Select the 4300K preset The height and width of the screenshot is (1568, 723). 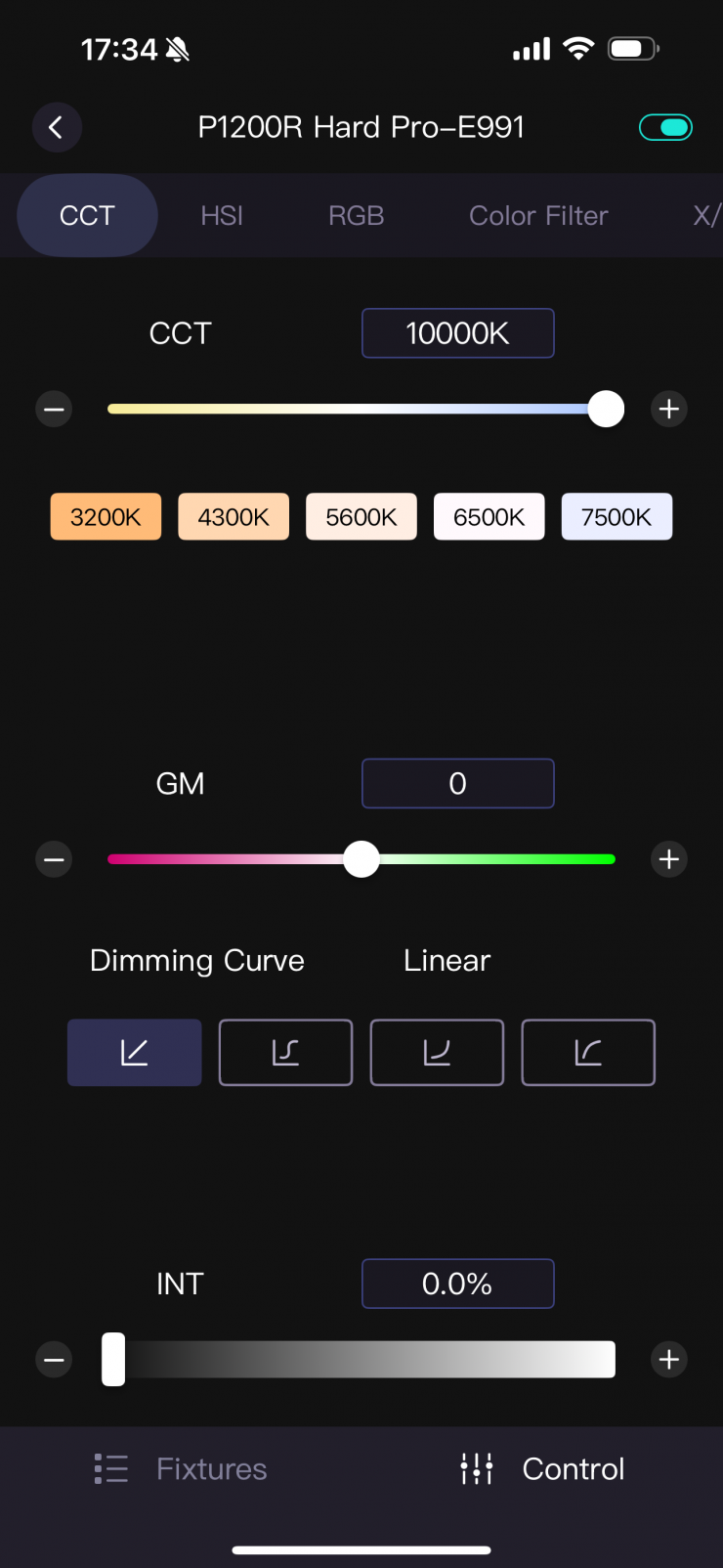pos(234,516)
